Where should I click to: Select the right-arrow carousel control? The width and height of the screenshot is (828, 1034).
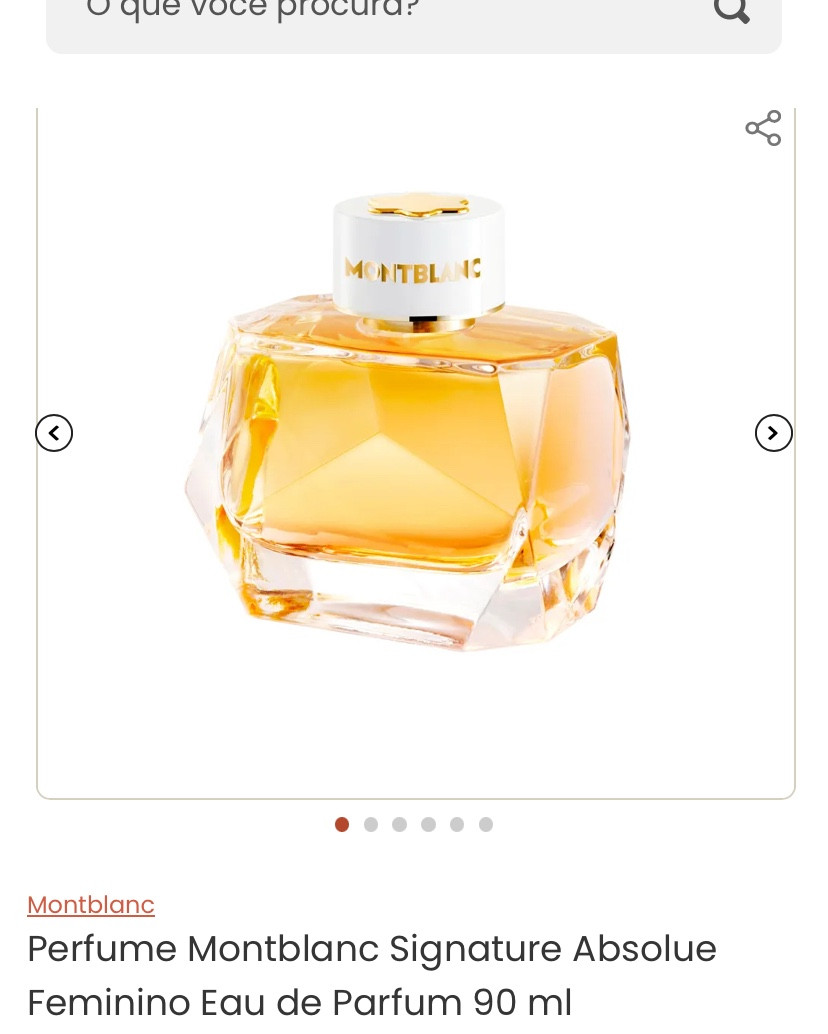(773, 433)
